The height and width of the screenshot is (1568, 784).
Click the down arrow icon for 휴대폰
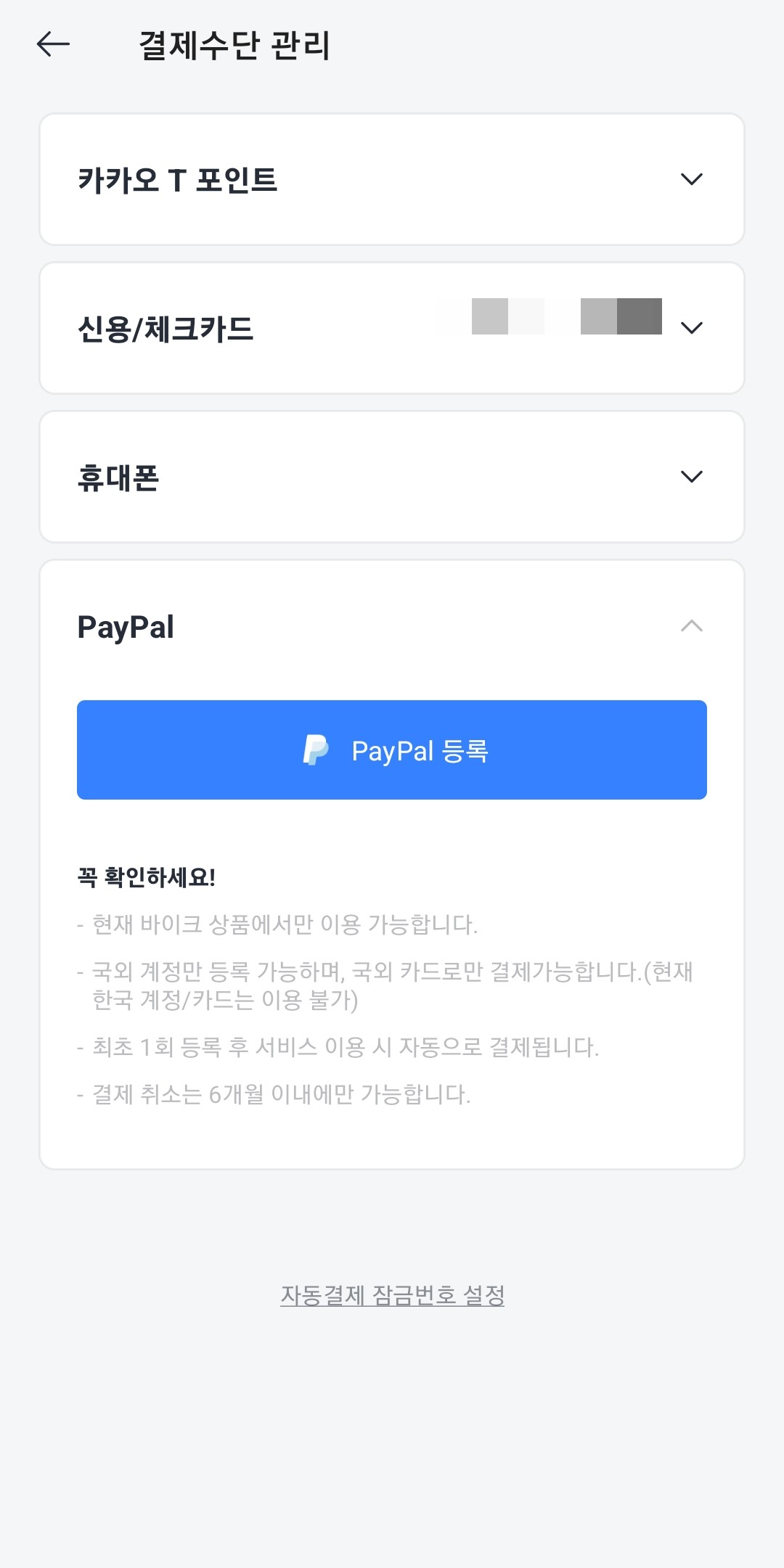coord(691,476)
